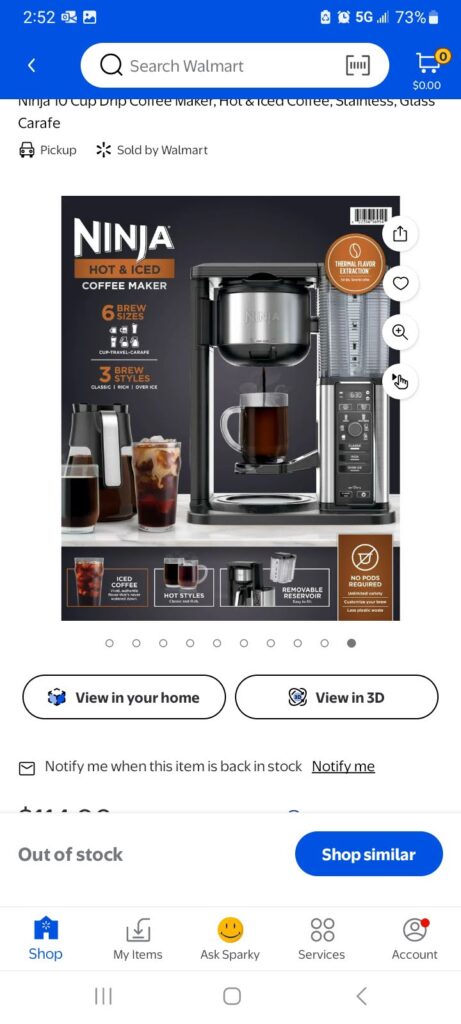This screenshot has width=461, height=1024.
Task: Switch to the Services tab
Action: [x=322, y=938]
